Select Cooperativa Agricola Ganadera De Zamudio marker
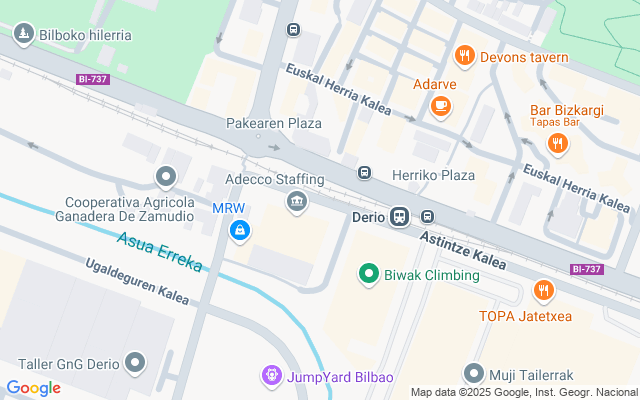The image size is (640, 400). tap(166, 178)
